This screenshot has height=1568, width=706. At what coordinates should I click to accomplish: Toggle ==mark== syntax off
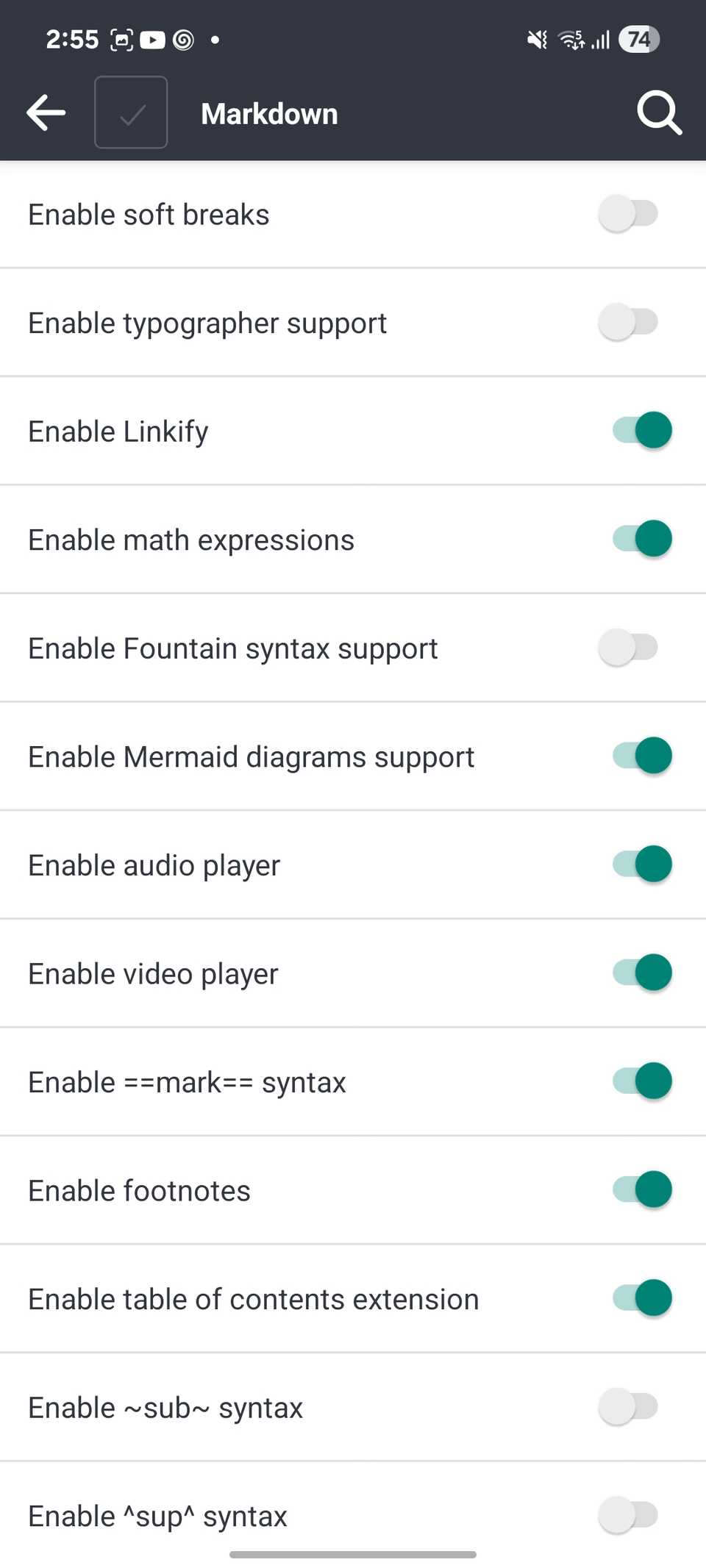pos(641,1081)
